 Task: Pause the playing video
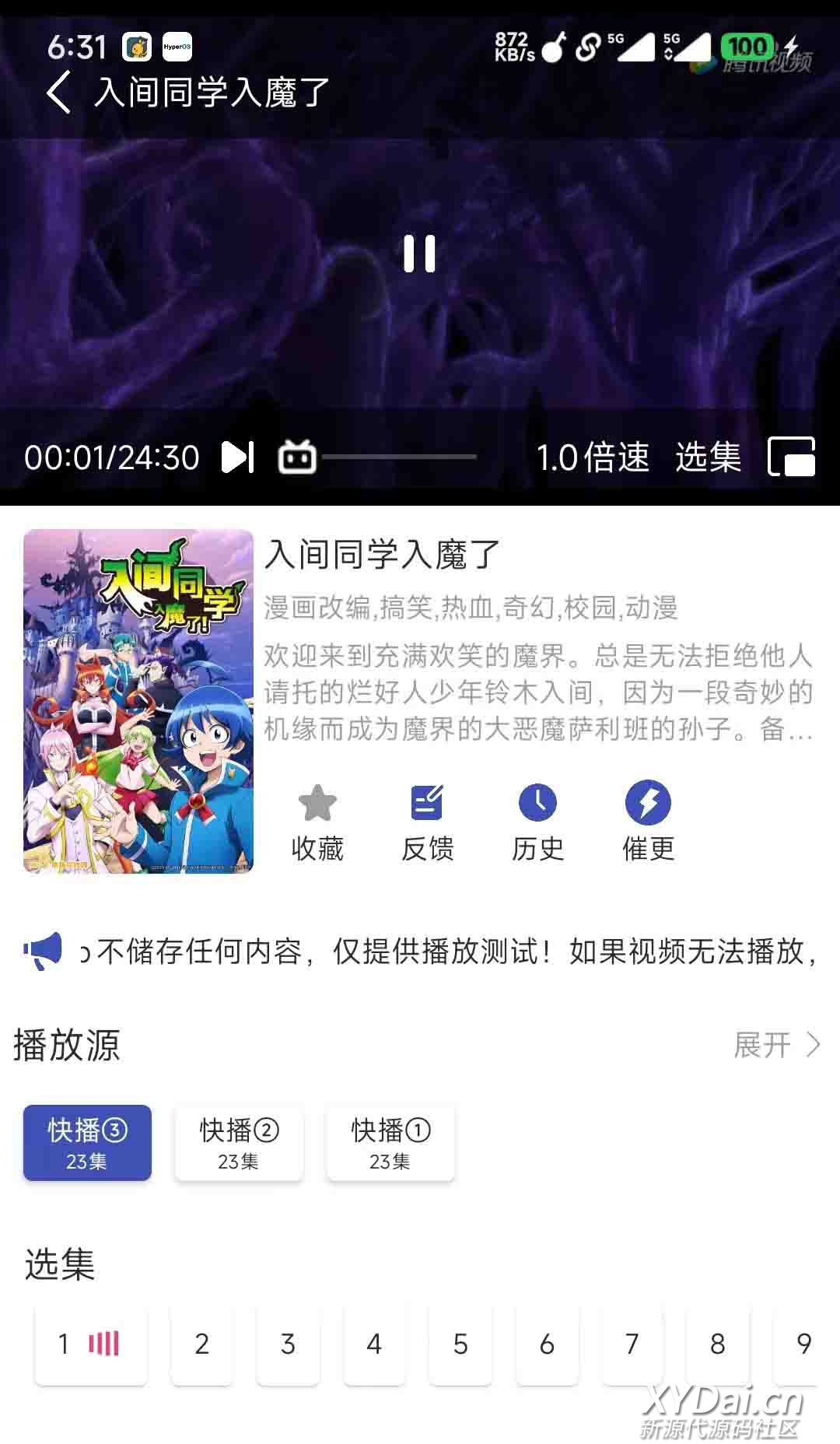coord(419,254)
